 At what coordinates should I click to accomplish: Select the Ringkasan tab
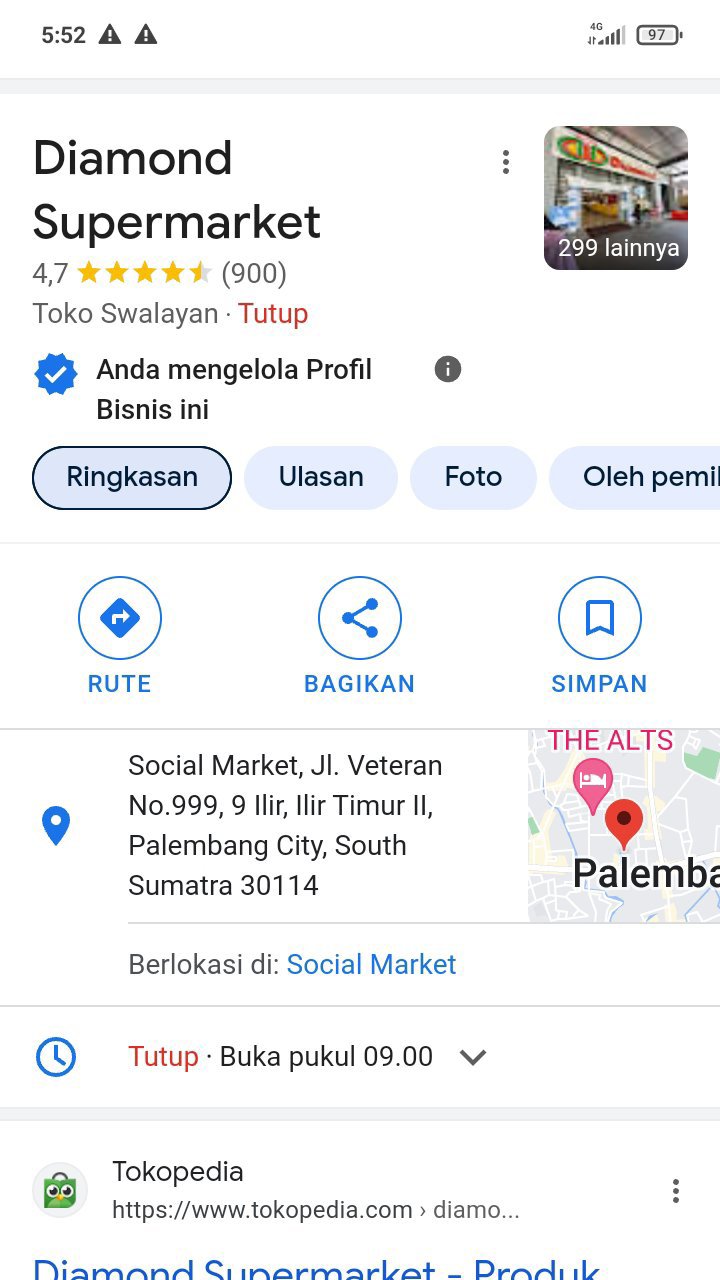(132, 477)
